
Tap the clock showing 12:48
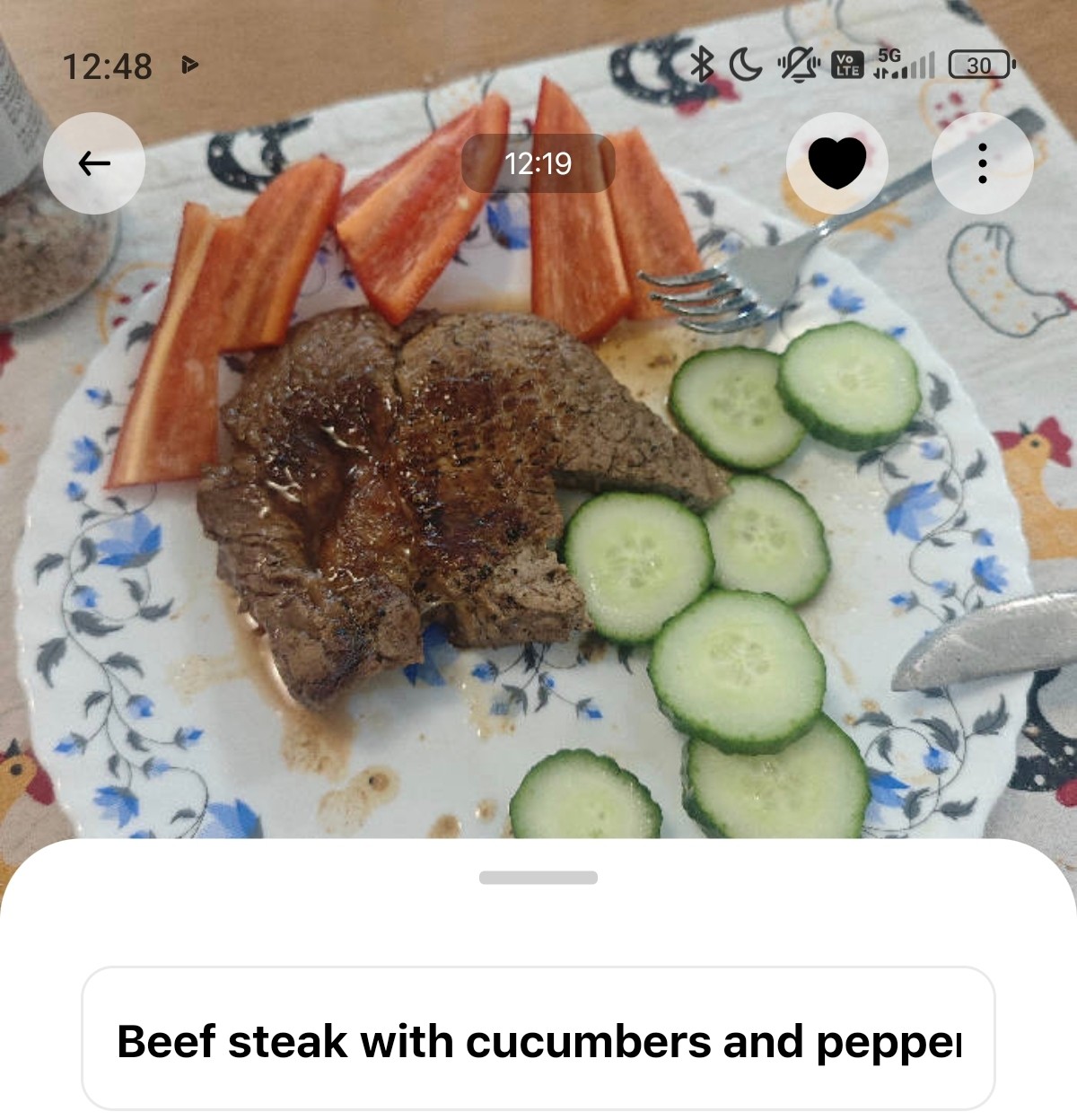pyautogui.click(x=109, y=66)
